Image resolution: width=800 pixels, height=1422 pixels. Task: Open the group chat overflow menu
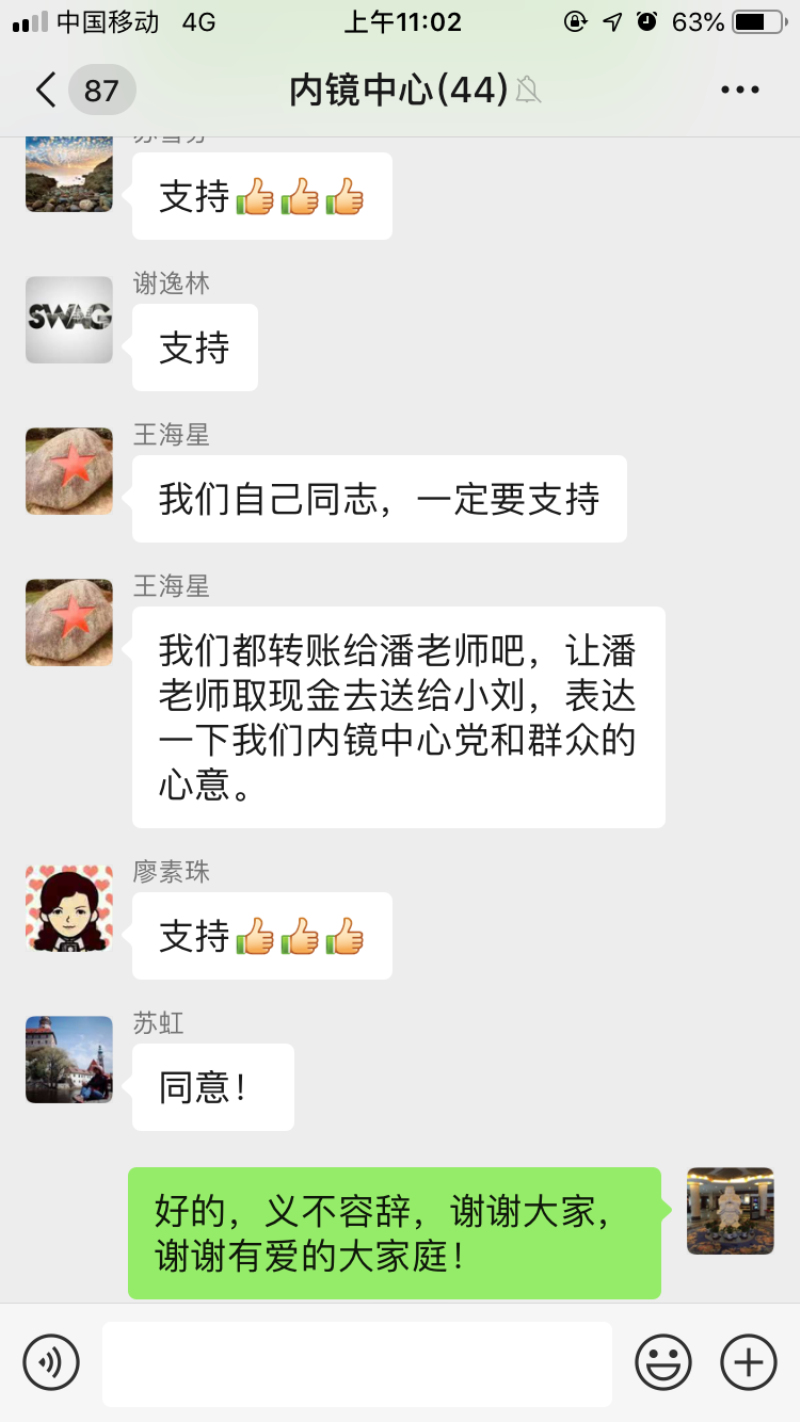(x=740, y=90)
